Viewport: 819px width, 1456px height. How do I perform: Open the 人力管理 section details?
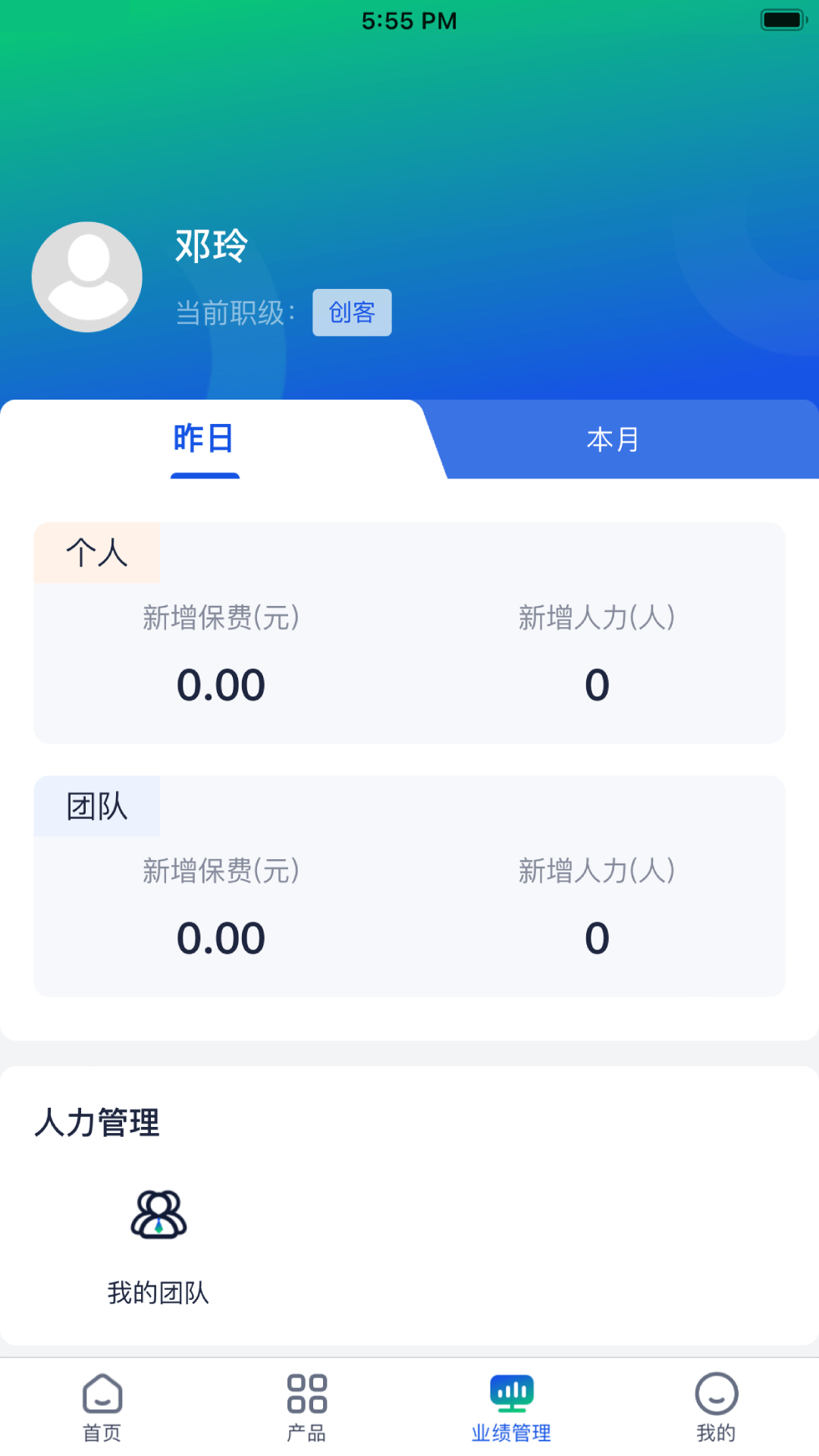tap(97, 1125)
